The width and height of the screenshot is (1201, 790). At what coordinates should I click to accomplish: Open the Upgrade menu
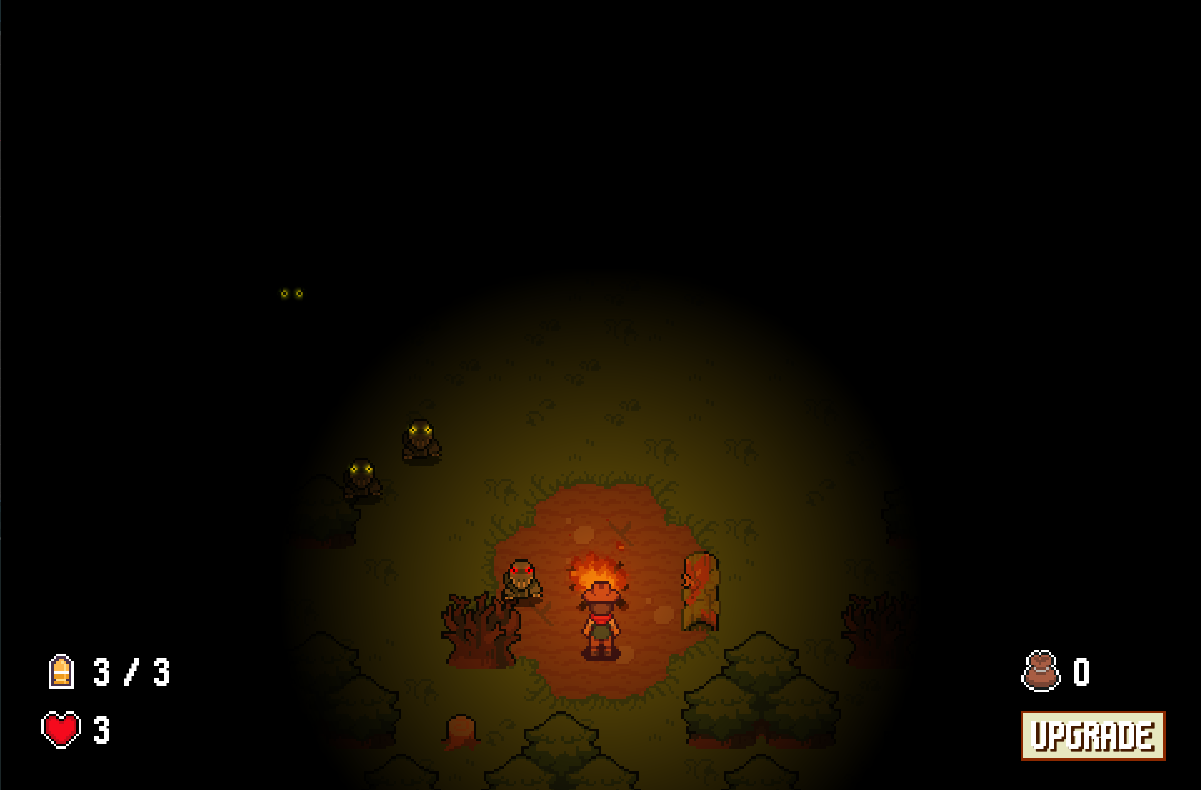[x=1093, y=736]
